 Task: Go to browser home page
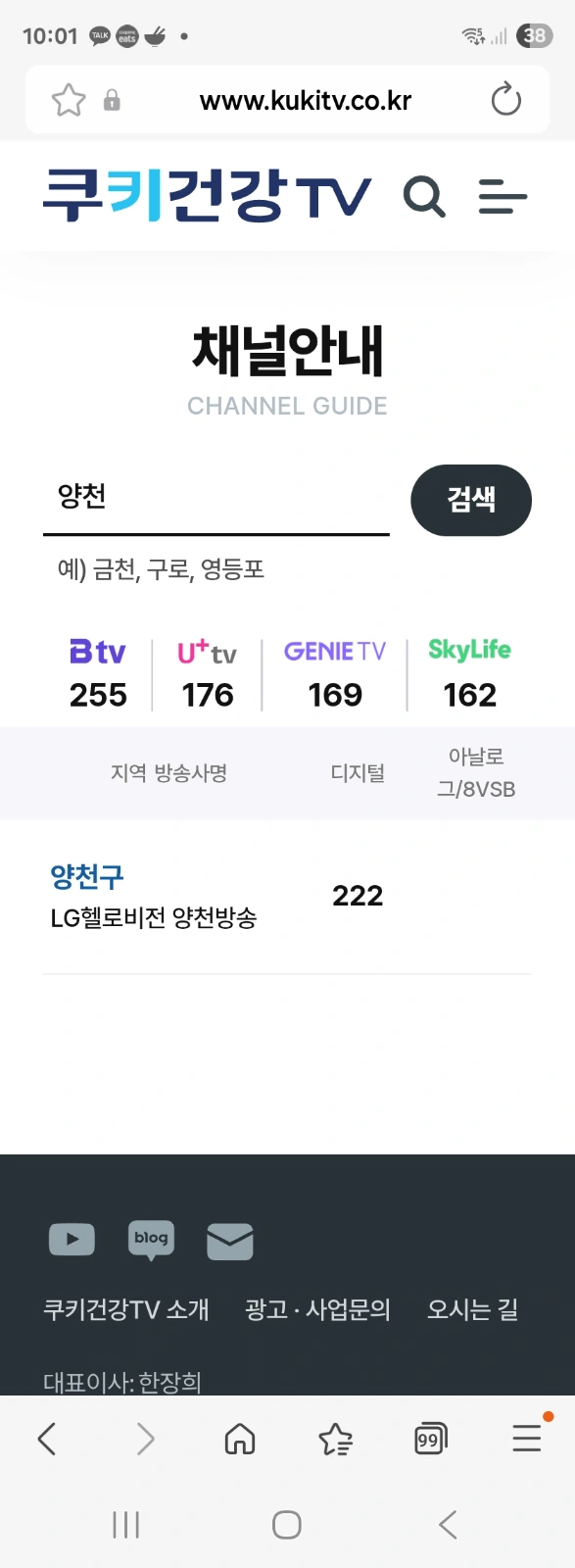(240, 1439)
